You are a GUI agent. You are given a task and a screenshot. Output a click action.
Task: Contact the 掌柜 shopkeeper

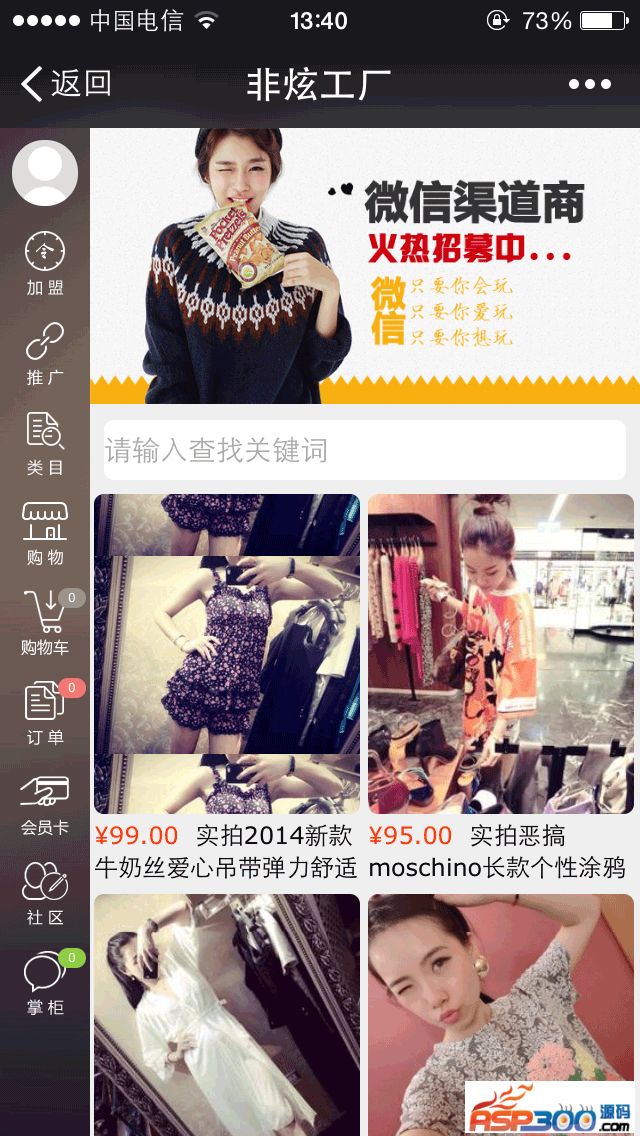coord(45,983)
